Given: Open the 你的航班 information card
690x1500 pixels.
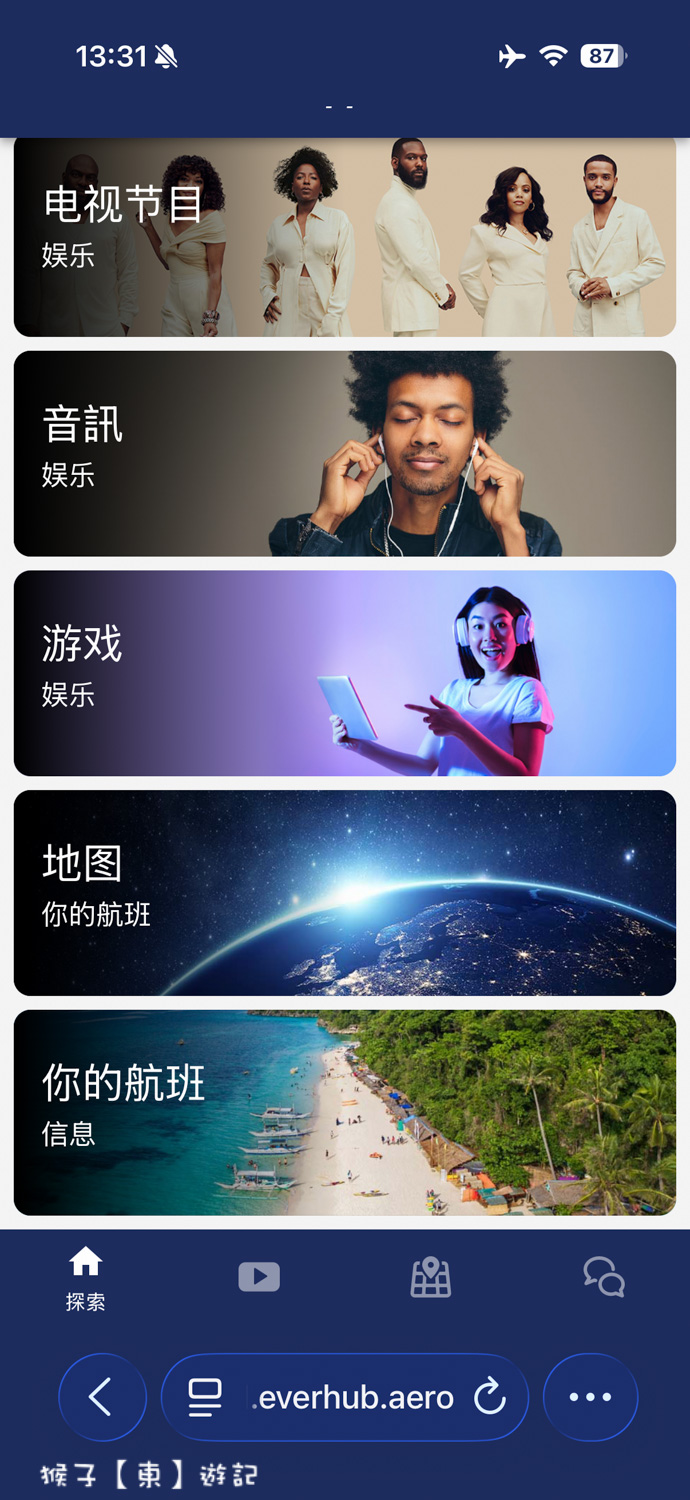Looking at the screenshot, I should pyautogui.click(x=344, y=1113).
